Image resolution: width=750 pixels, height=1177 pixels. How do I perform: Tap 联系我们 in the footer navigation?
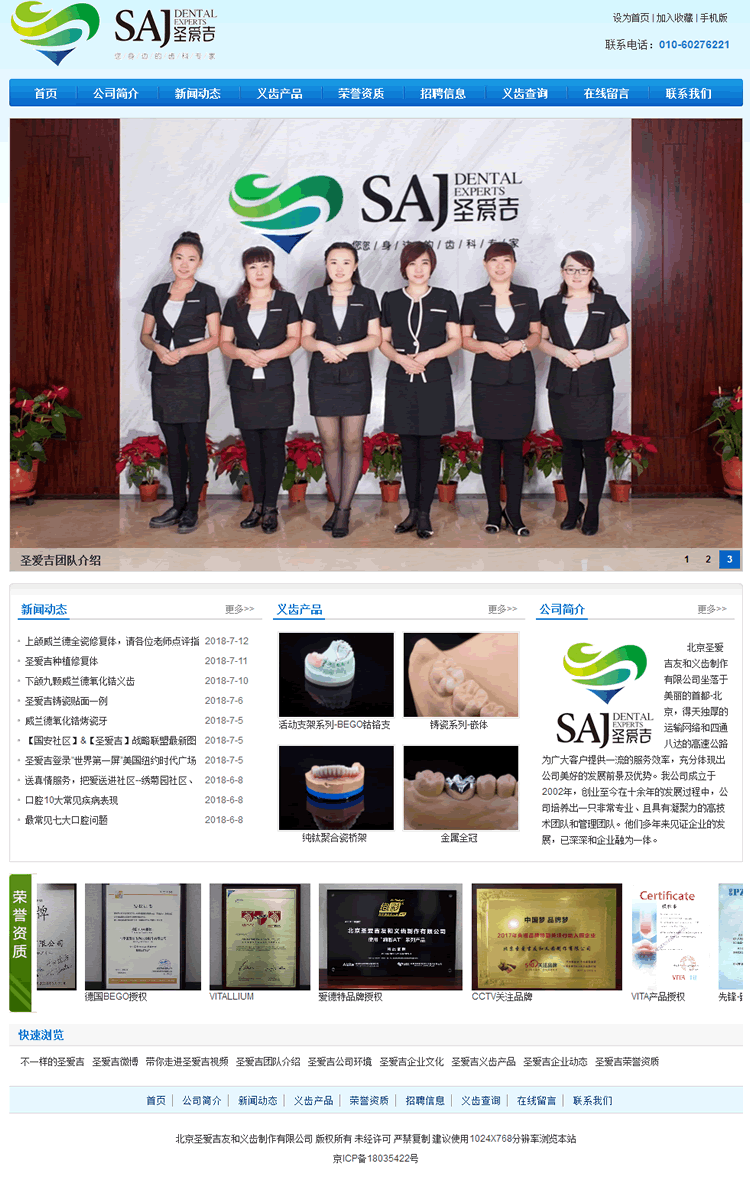point(592,1100)
